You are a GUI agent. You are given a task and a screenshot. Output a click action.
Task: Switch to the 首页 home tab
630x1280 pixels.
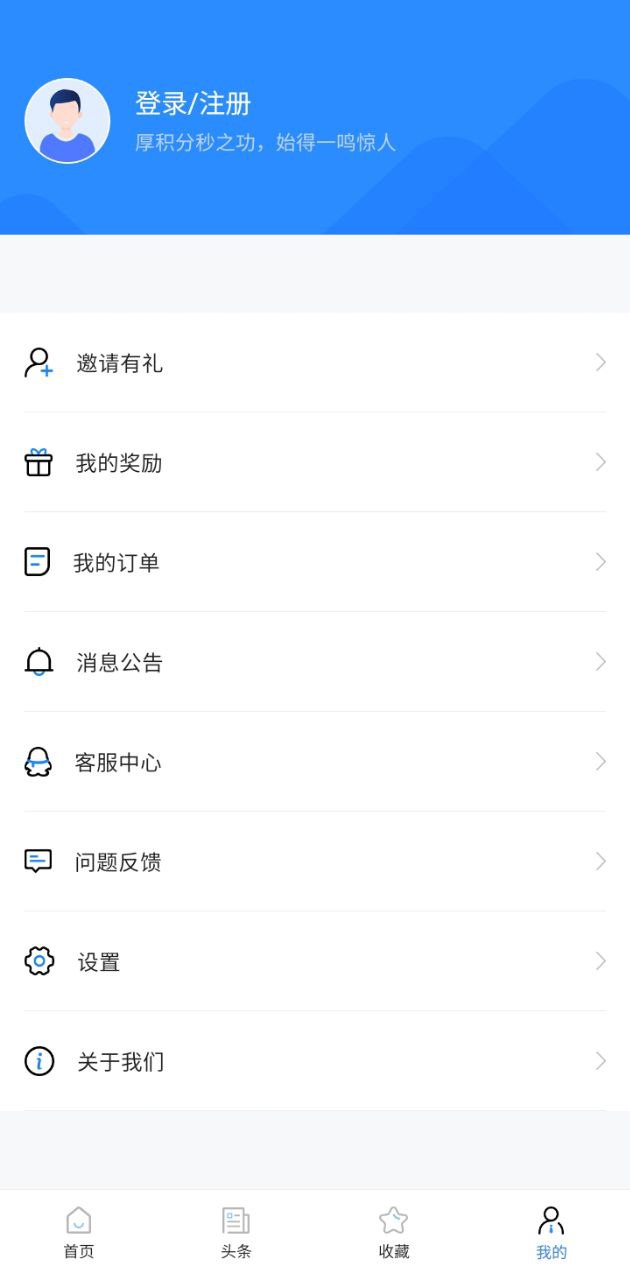point(79,1232)
